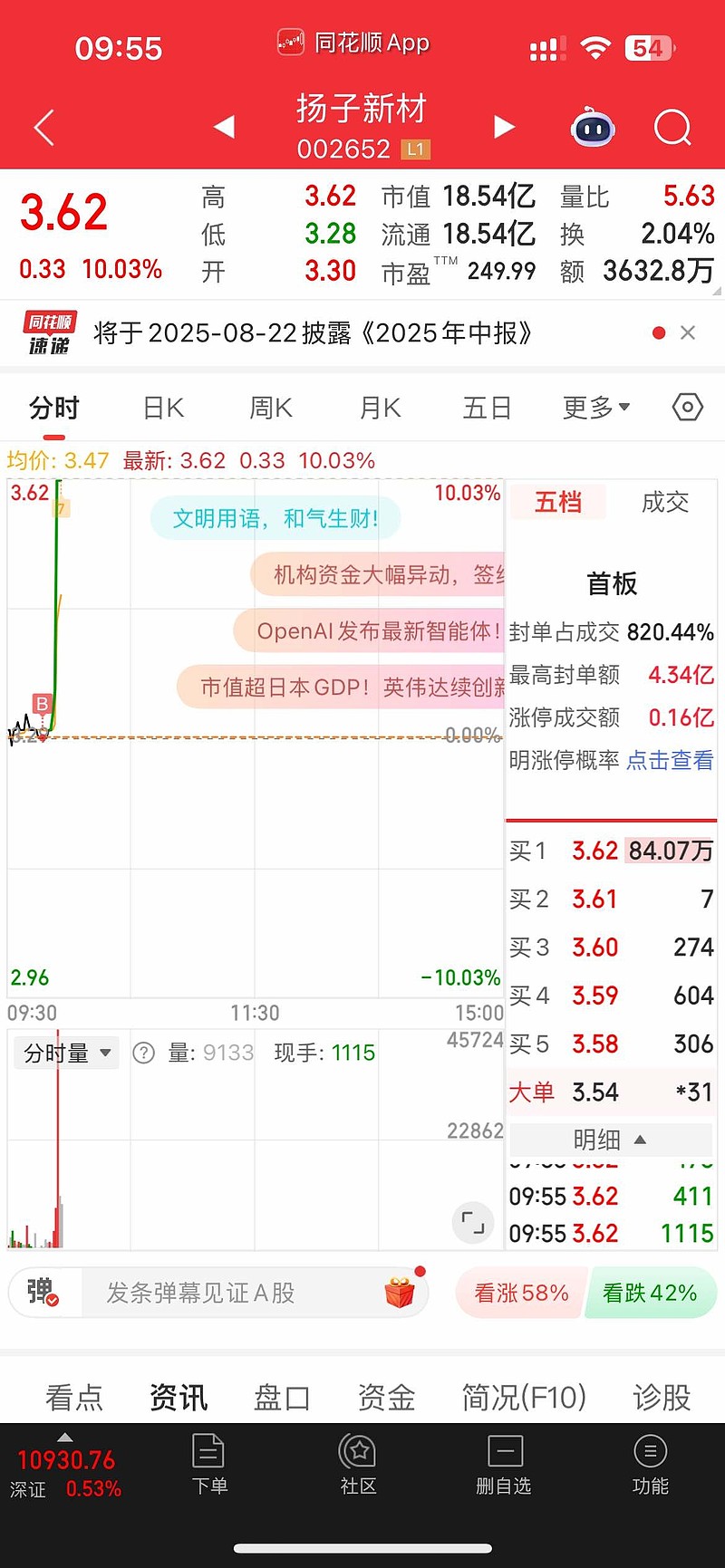Open the 分时量 indicator dropdown

pyautogui.click(x=67, y=1053)
